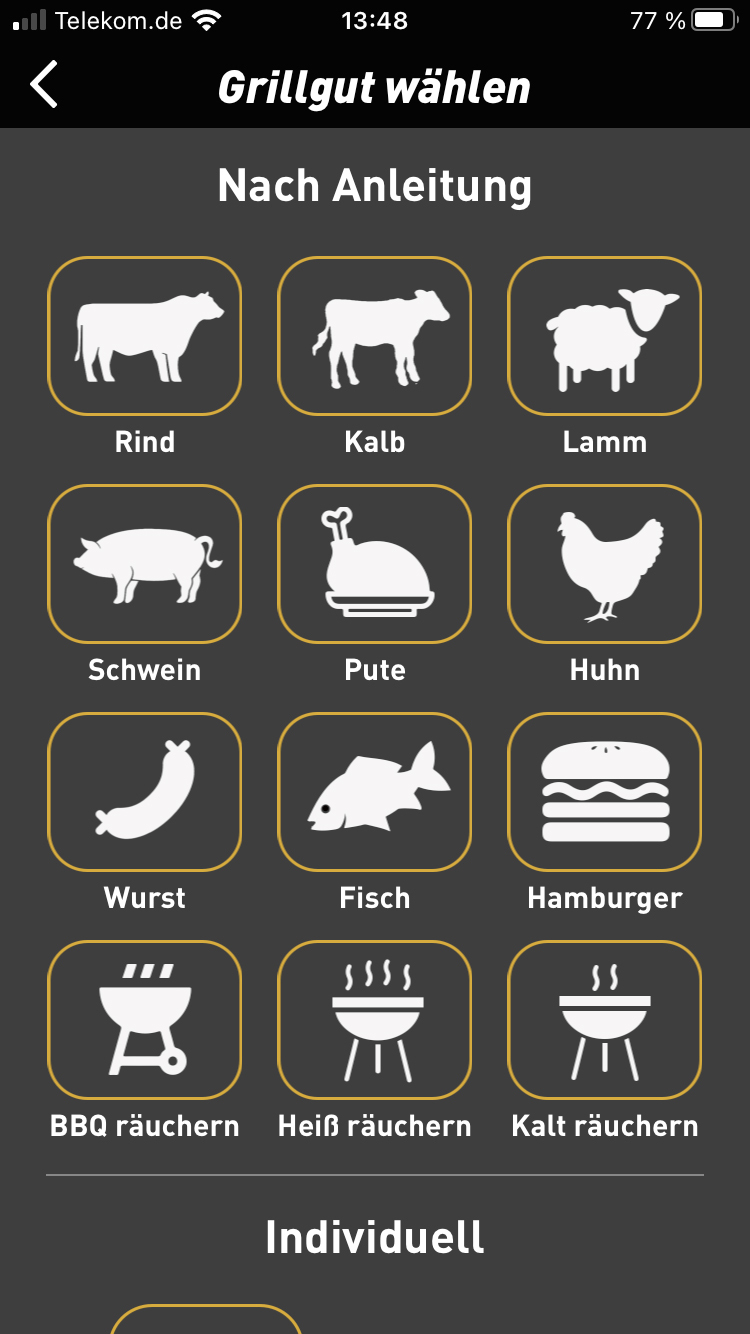750x1334 pixels.
Task: Choose the Wurst sausage option
Action: click(145, 792)
